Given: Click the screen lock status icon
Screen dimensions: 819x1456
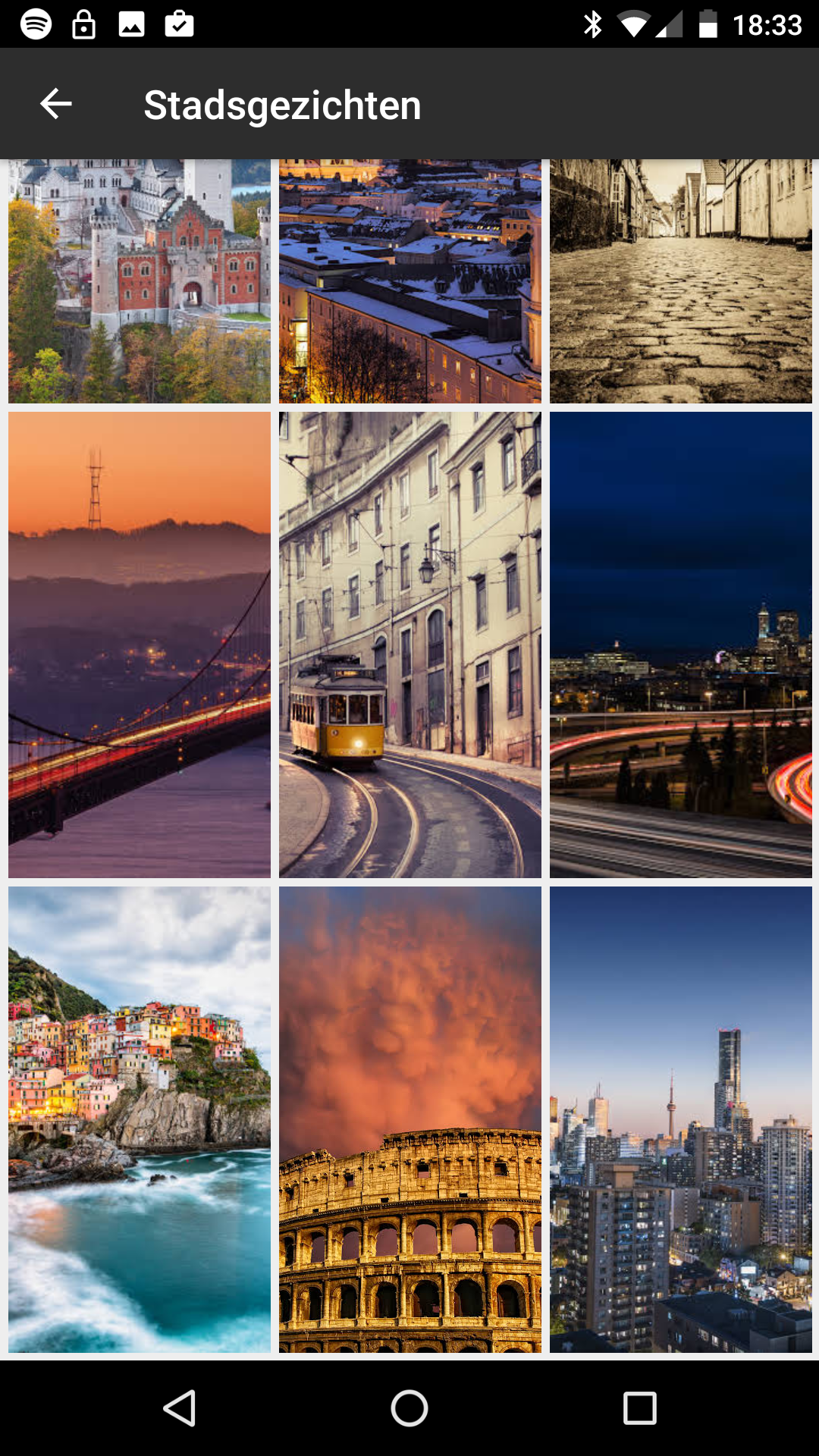Looking at the screenshot, I should tap(82, 25).
